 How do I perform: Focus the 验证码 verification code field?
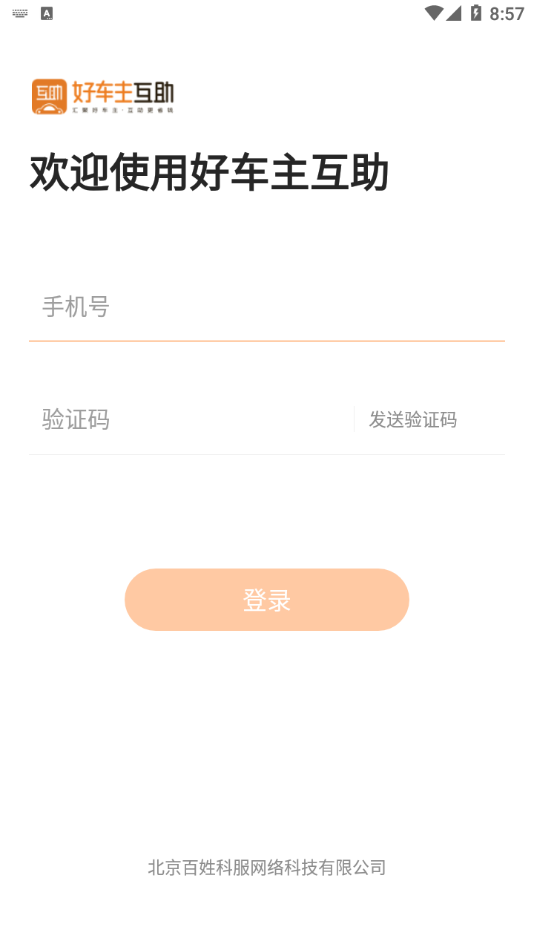coord(192,419)
